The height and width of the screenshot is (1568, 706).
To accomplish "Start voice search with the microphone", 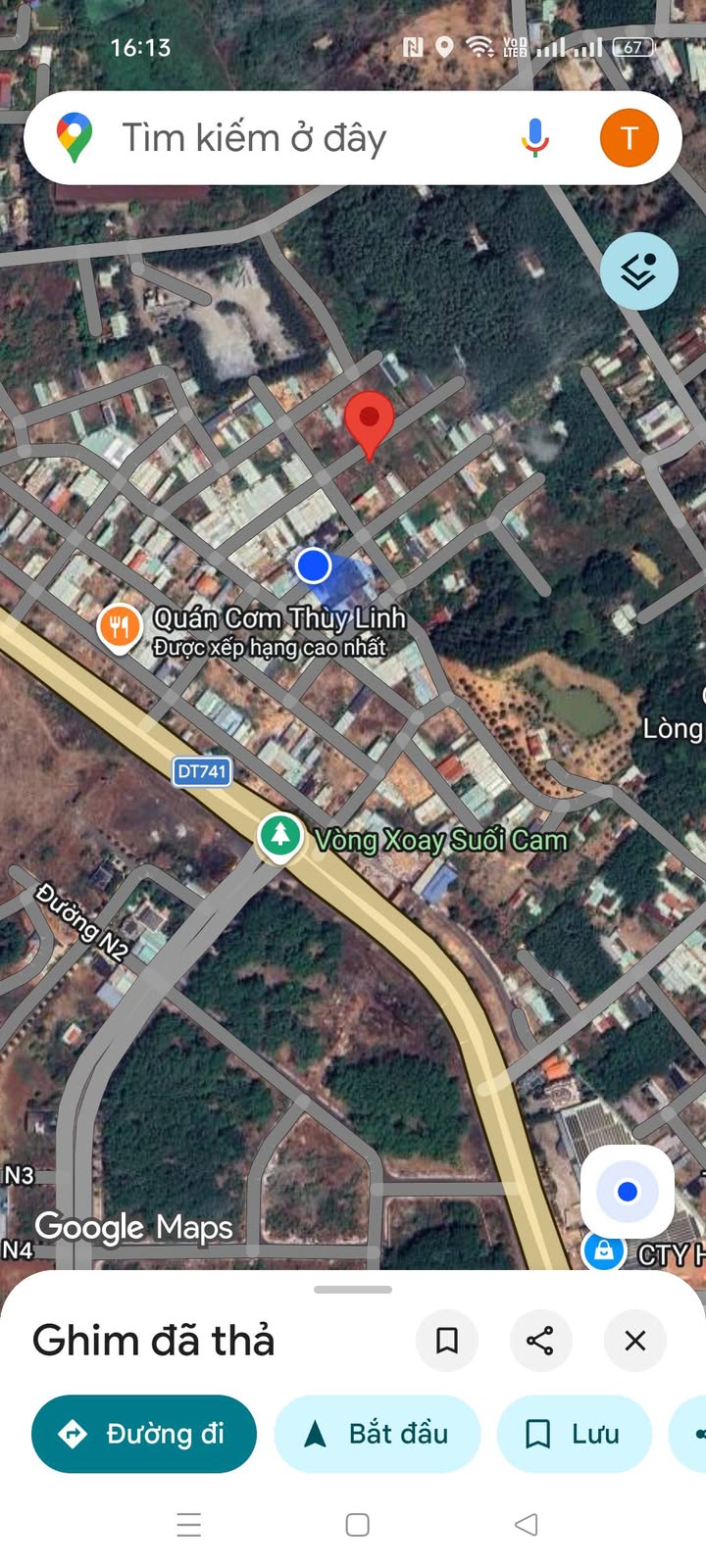I will [534, 138].
